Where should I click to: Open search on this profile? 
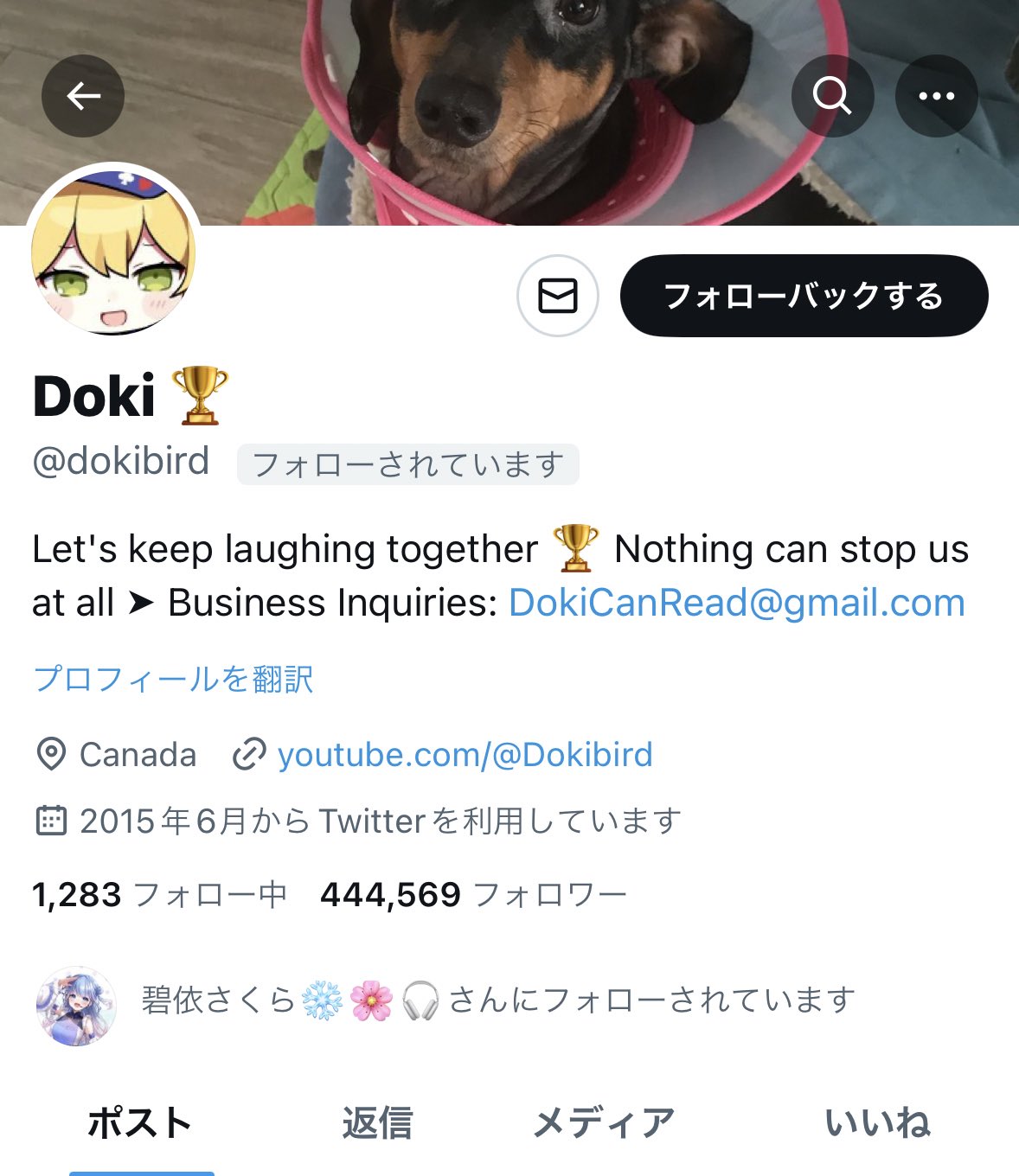coord(832,96)
